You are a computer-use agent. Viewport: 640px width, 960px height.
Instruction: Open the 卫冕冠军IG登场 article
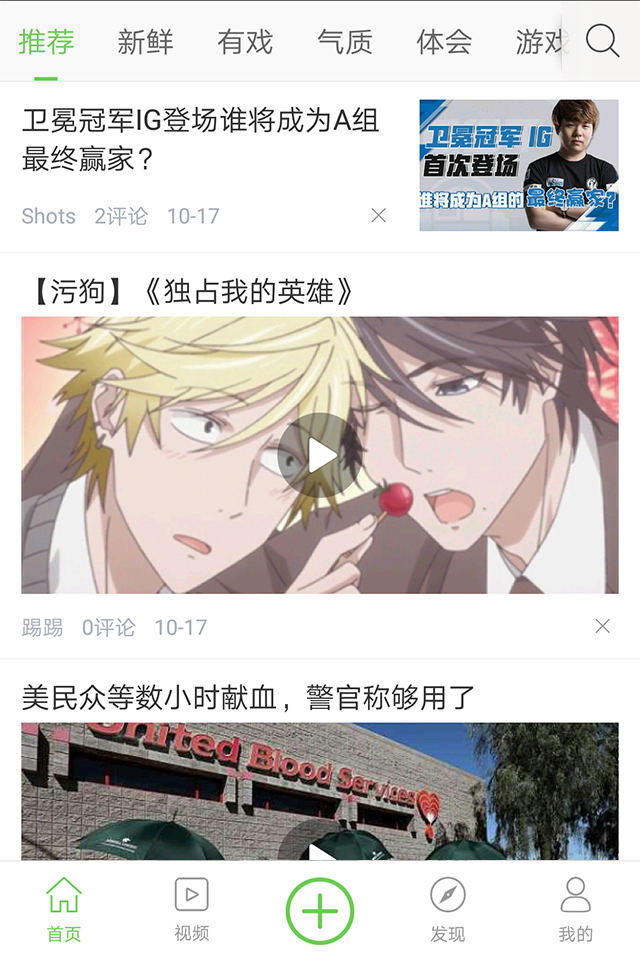tap(200, 140)
